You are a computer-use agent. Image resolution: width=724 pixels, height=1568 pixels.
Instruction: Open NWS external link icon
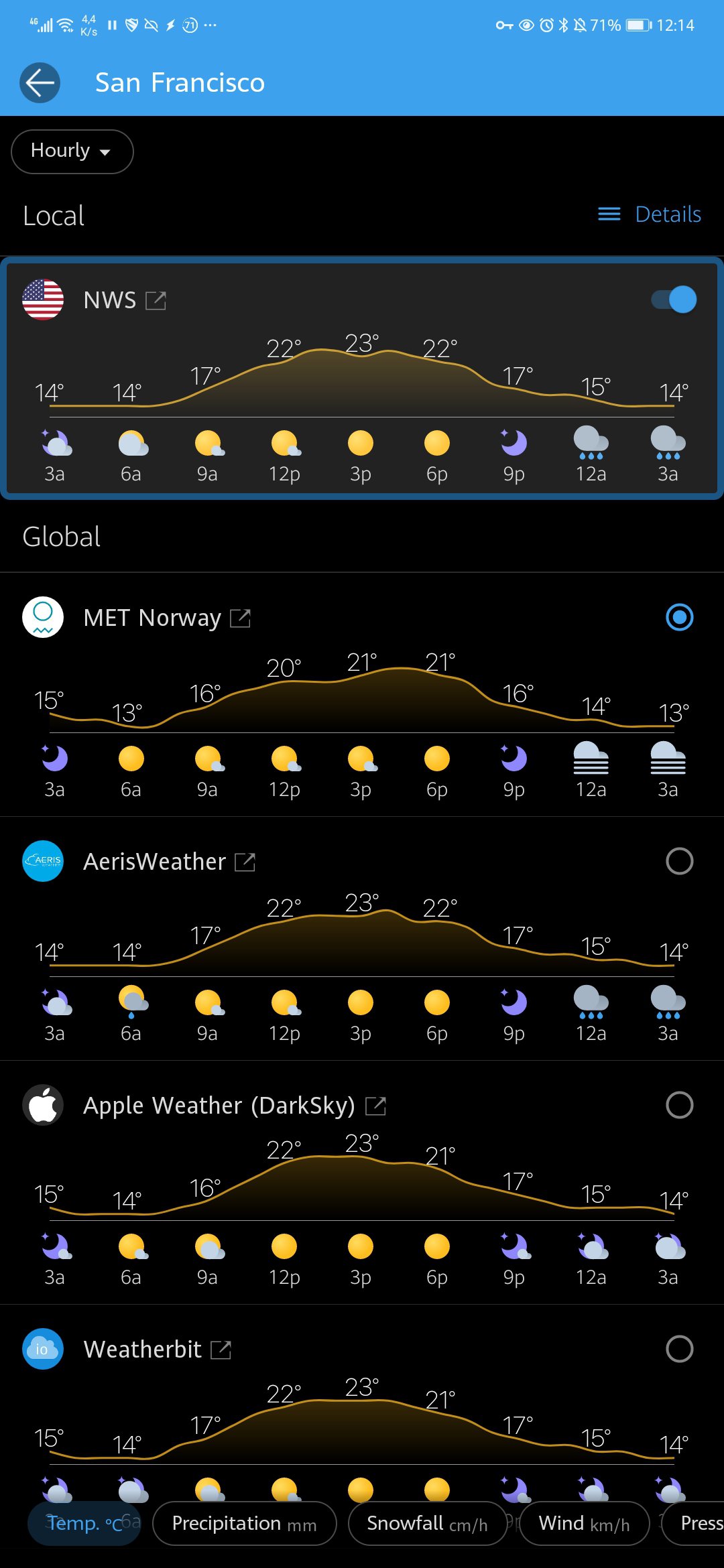click(x=156, y=301)
